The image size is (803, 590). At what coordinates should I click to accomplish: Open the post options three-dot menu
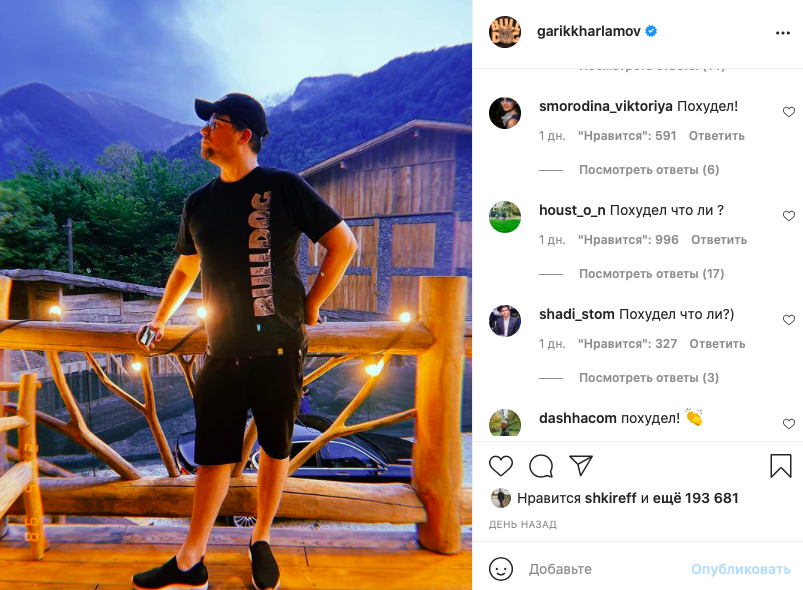coord(782,32)
